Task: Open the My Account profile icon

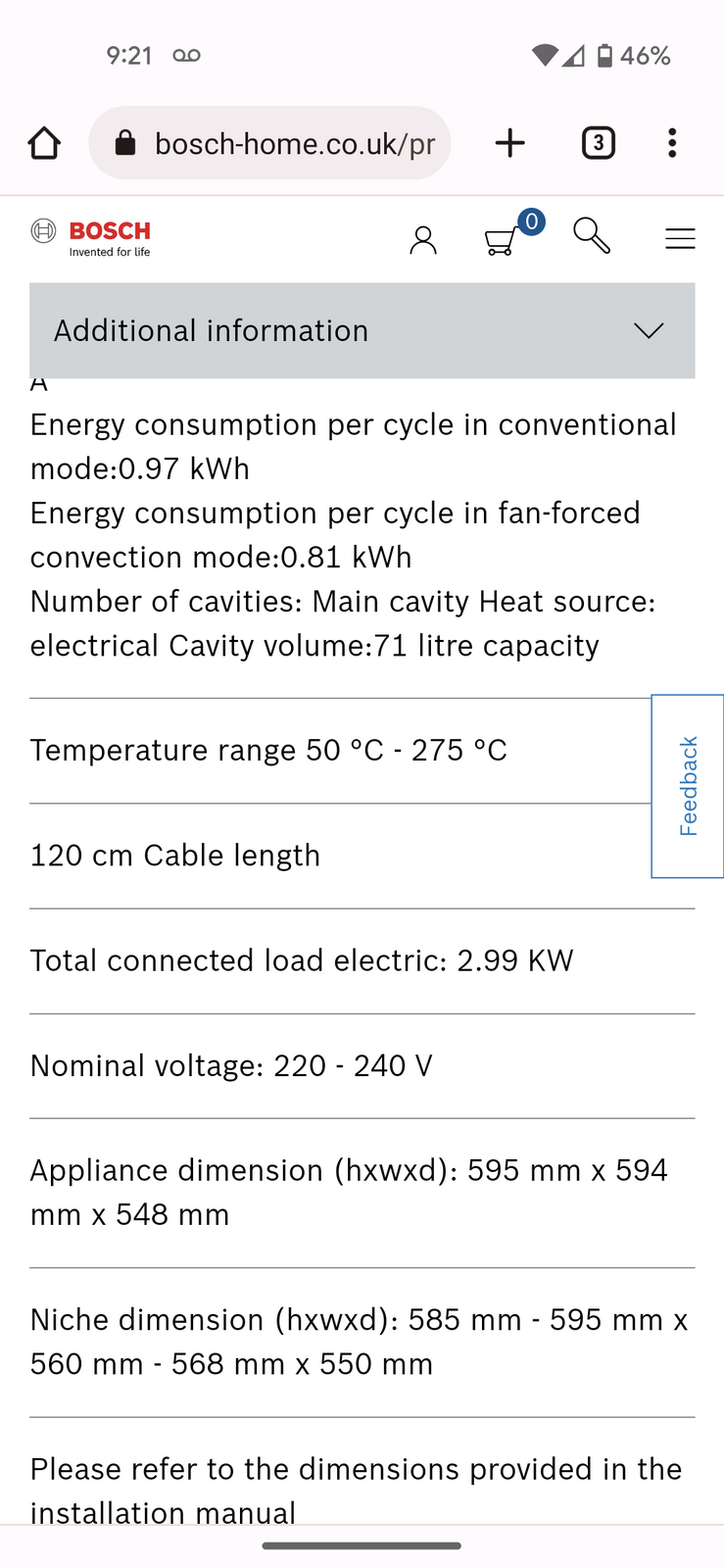Action: (x=422, y=239)
